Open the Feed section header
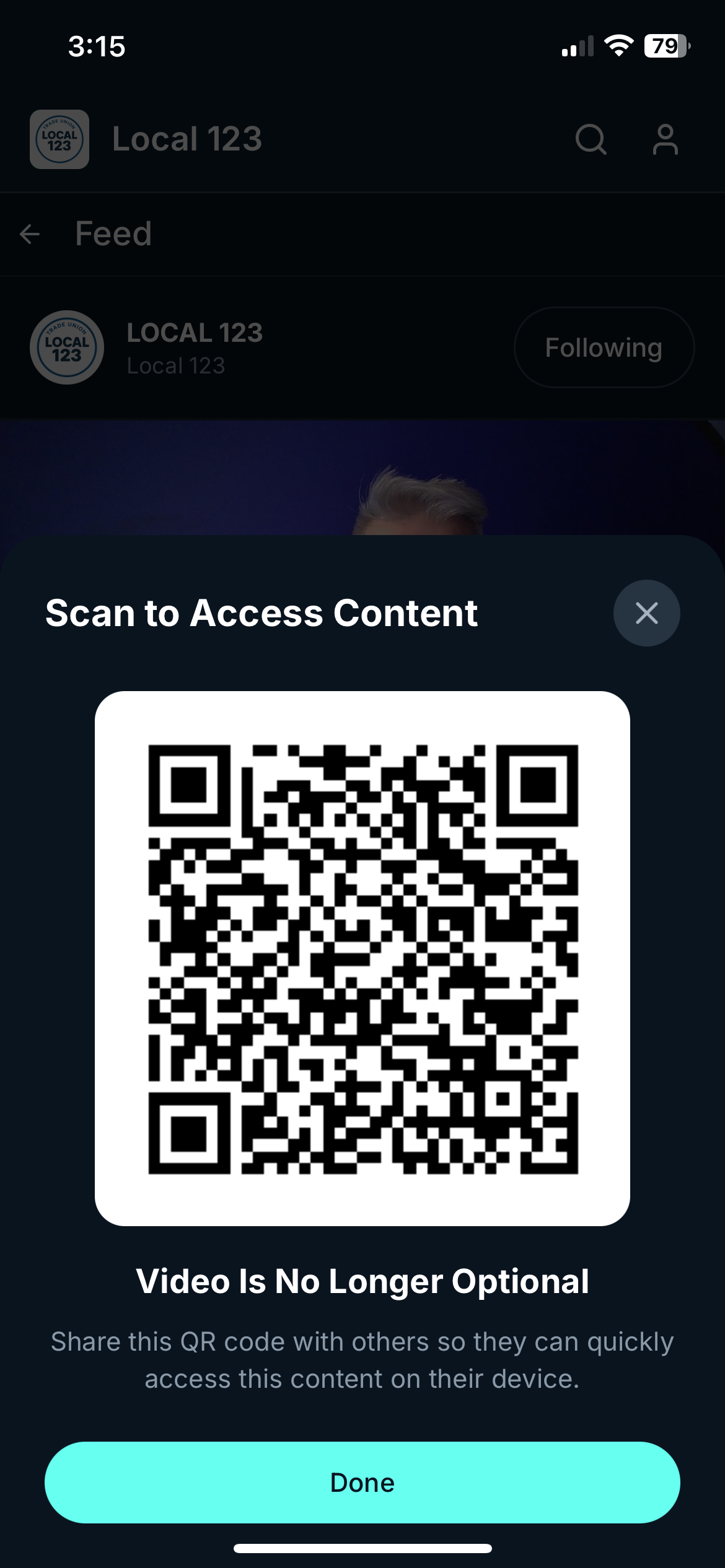Viewport: 725px width, 1568px height. click(x=113, y=234)
